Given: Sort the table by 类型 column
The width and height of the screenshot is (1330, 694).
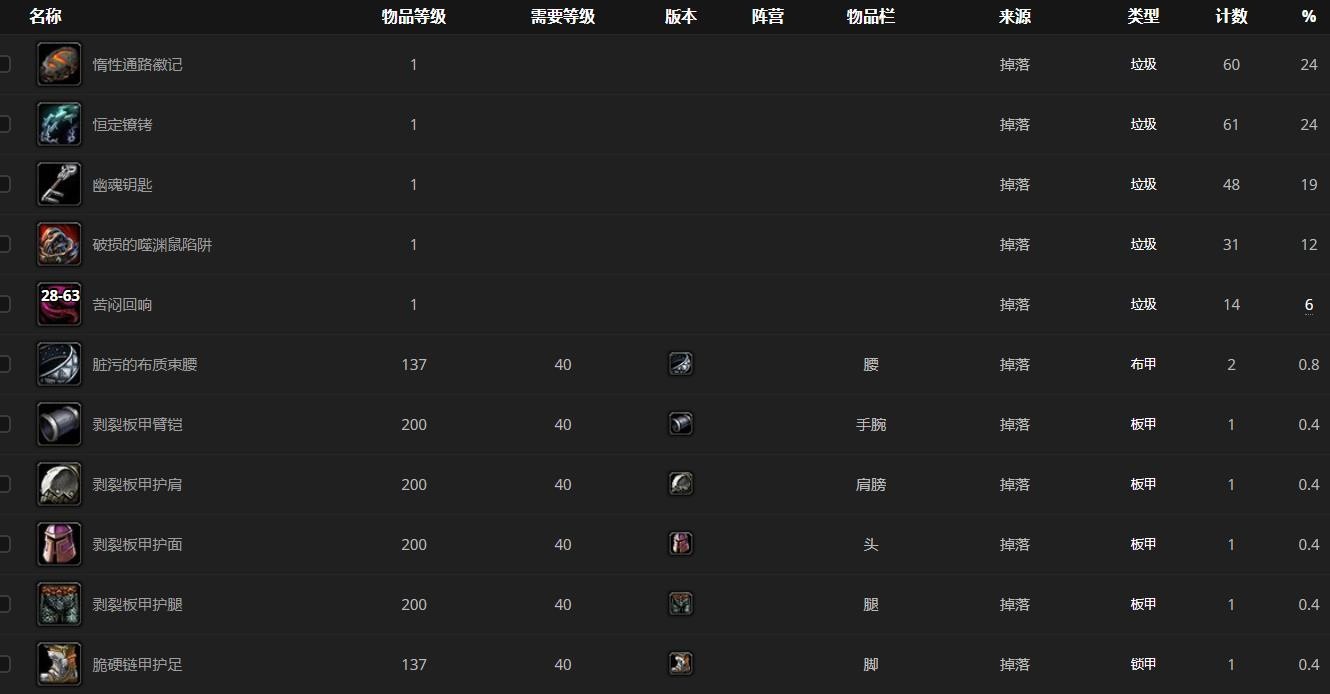Looking at the screenshot, I should pos(1143,16).
